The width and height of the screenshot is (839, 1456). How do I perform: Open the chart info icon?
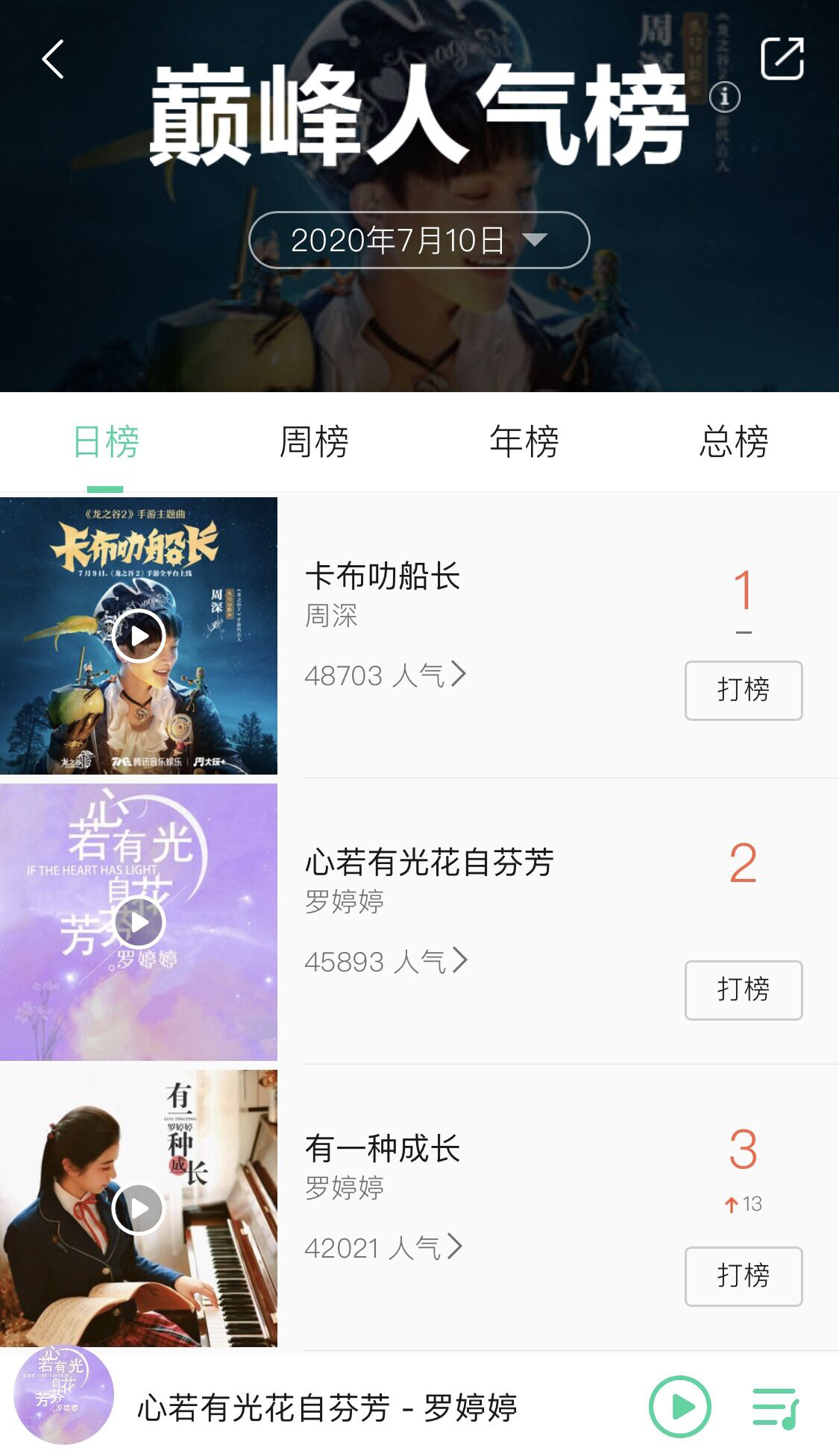724,97
